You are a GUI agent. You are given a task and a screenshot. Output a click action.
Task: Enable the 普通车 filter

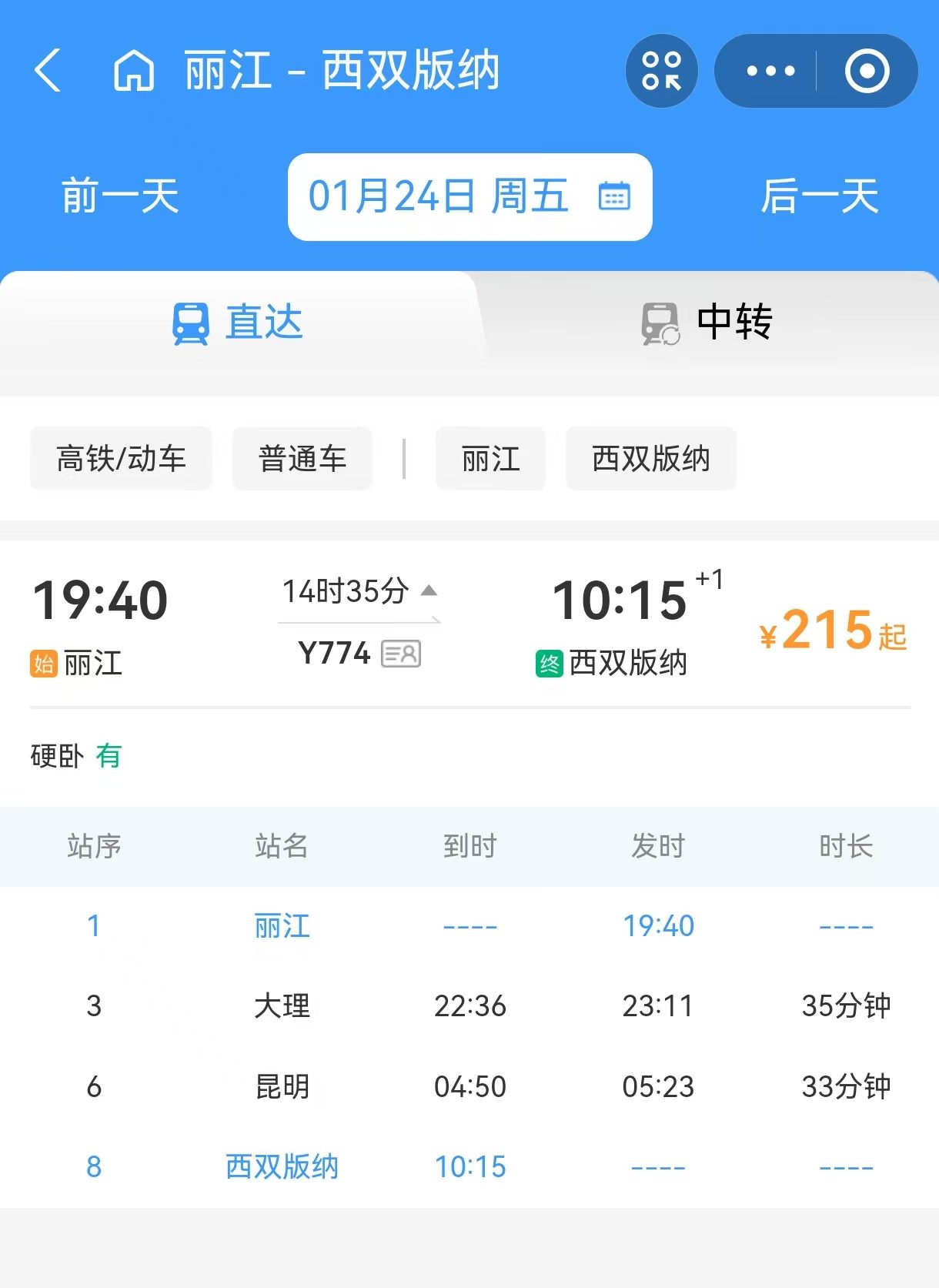click(x=301, y=458)
